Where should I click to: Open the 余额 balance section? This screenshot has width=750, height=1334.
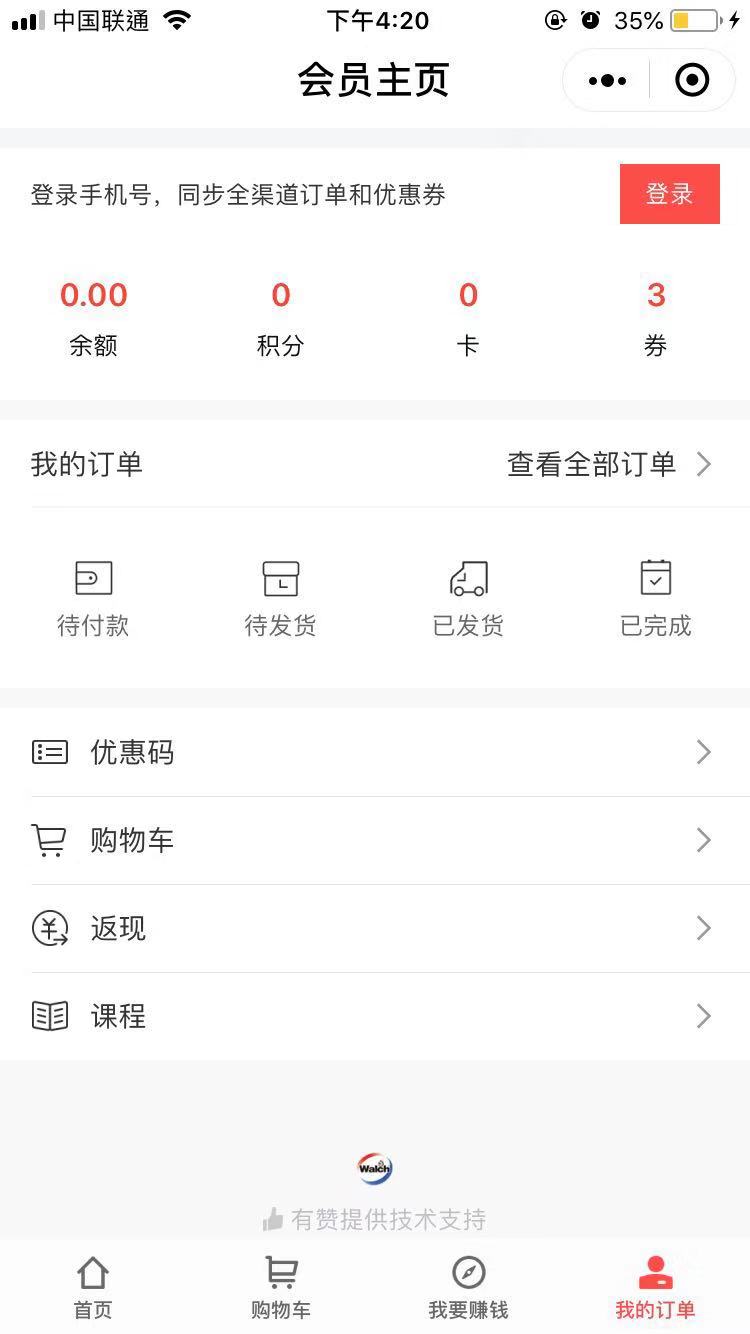pyautogui.click(x=94, y=319)
